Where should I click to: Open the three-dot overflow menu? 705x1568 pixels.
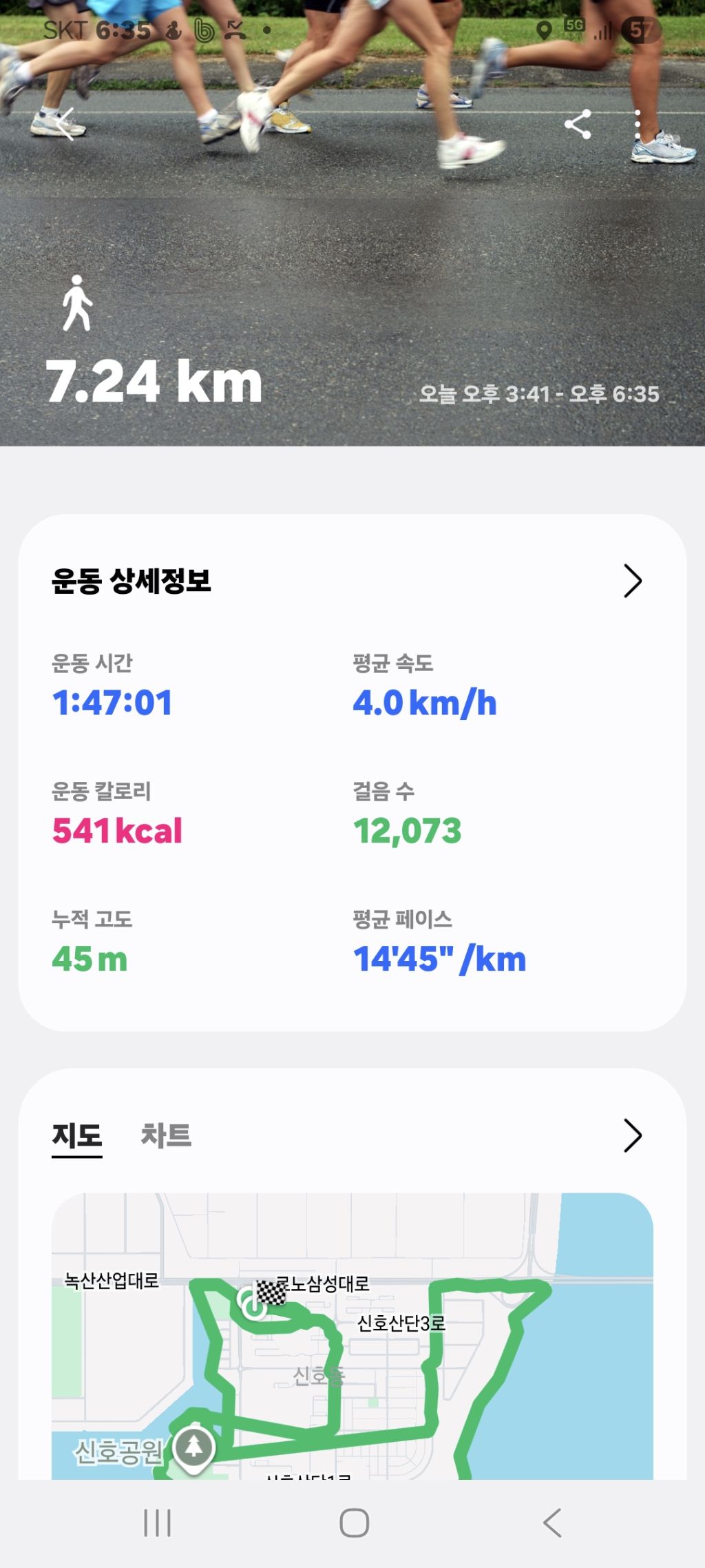[x=638, y=125]
